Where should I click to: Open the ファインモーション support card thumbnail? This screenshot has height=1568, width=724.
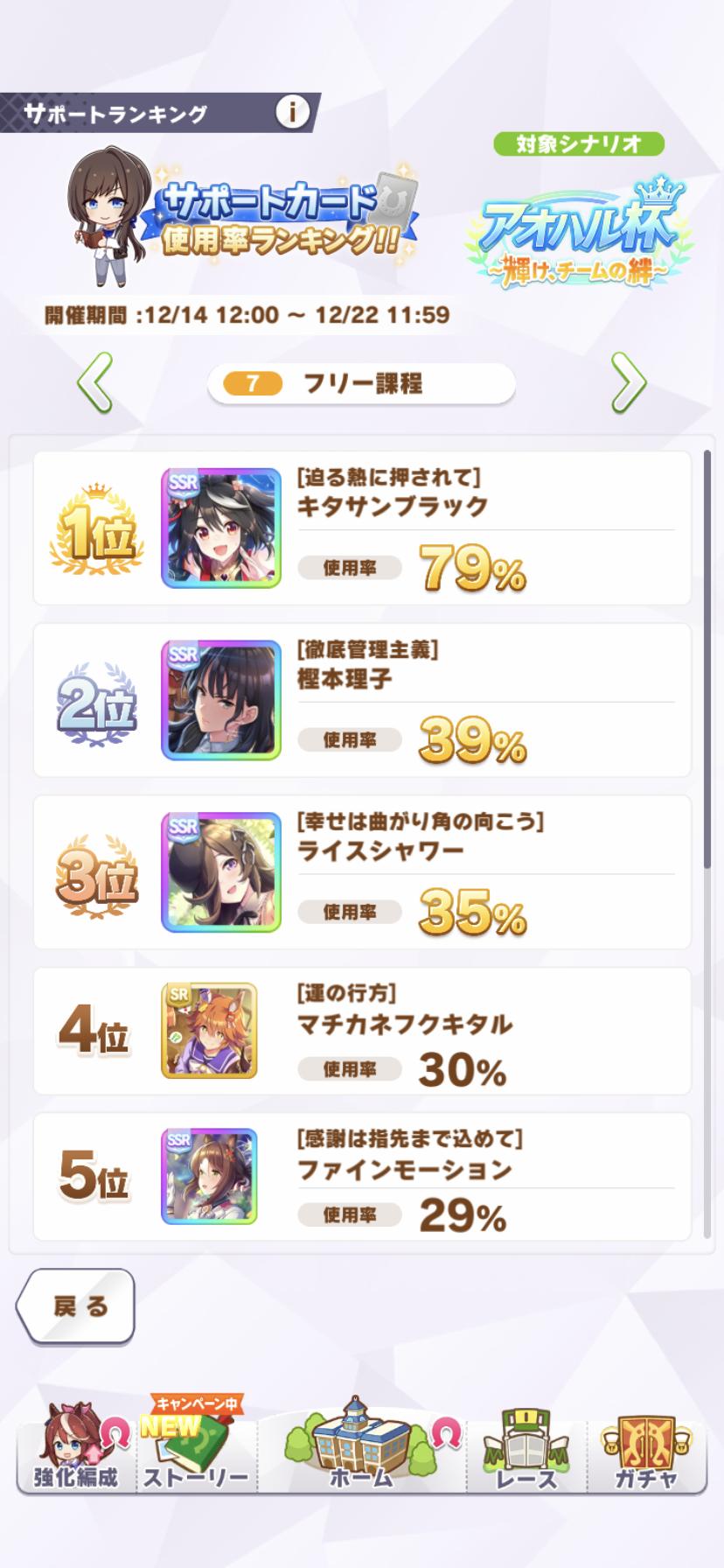210,1176
